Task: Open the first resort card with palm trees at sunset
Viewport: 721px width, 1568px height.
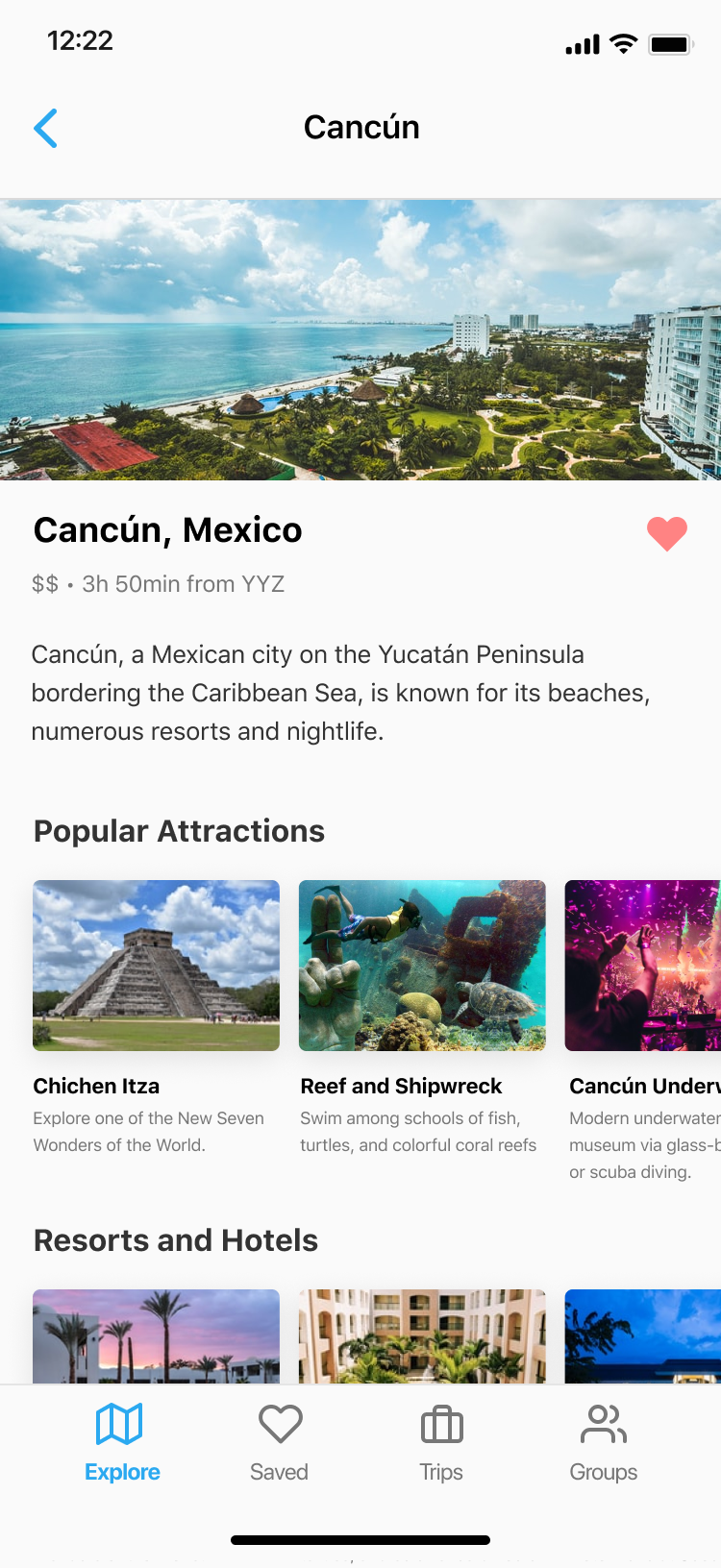Action: 156,1336
